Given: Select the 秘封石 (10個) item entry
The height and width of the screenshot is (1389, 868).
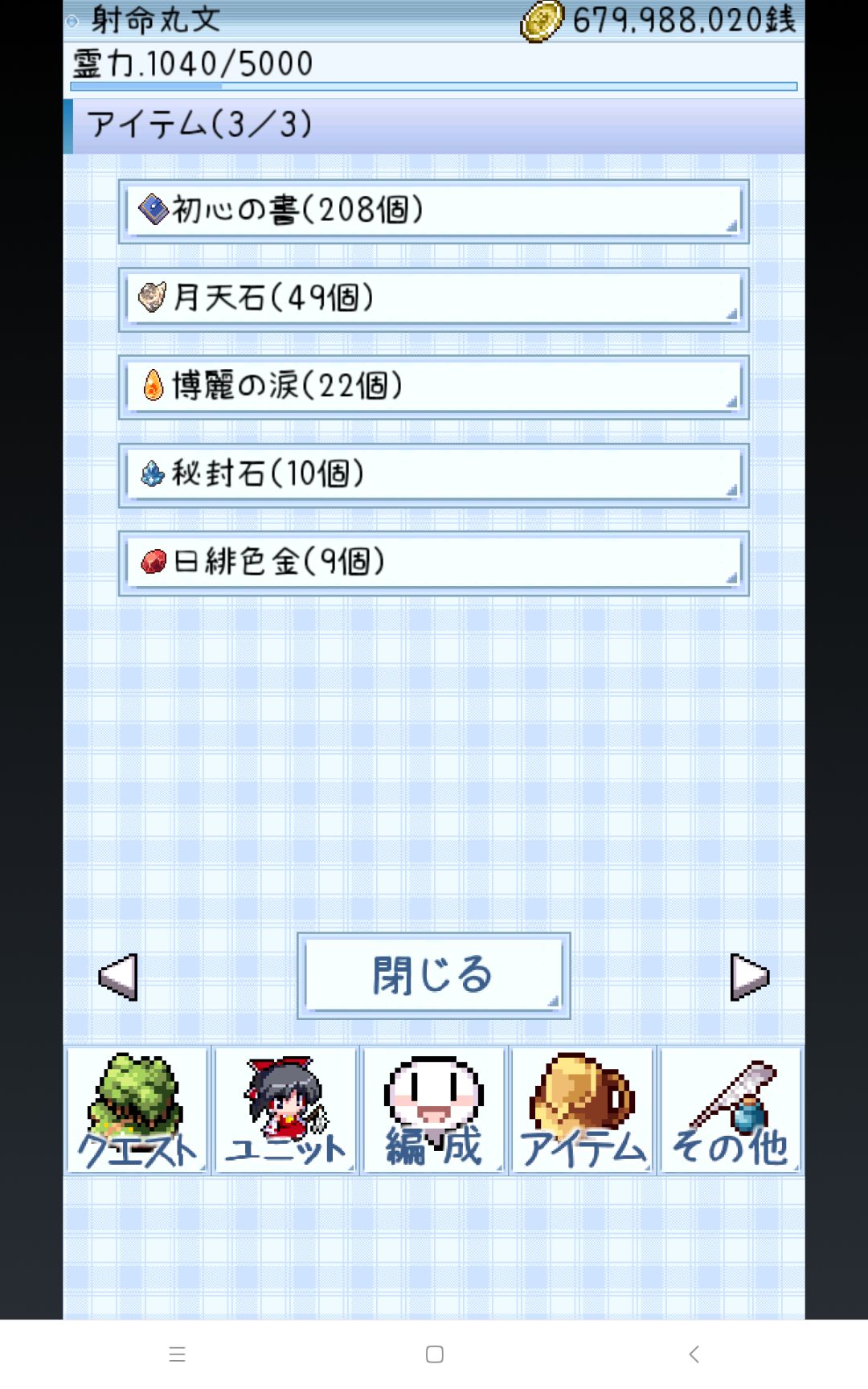Looking at the screenshot, I should pyautogui.click(x=434, y=474).
